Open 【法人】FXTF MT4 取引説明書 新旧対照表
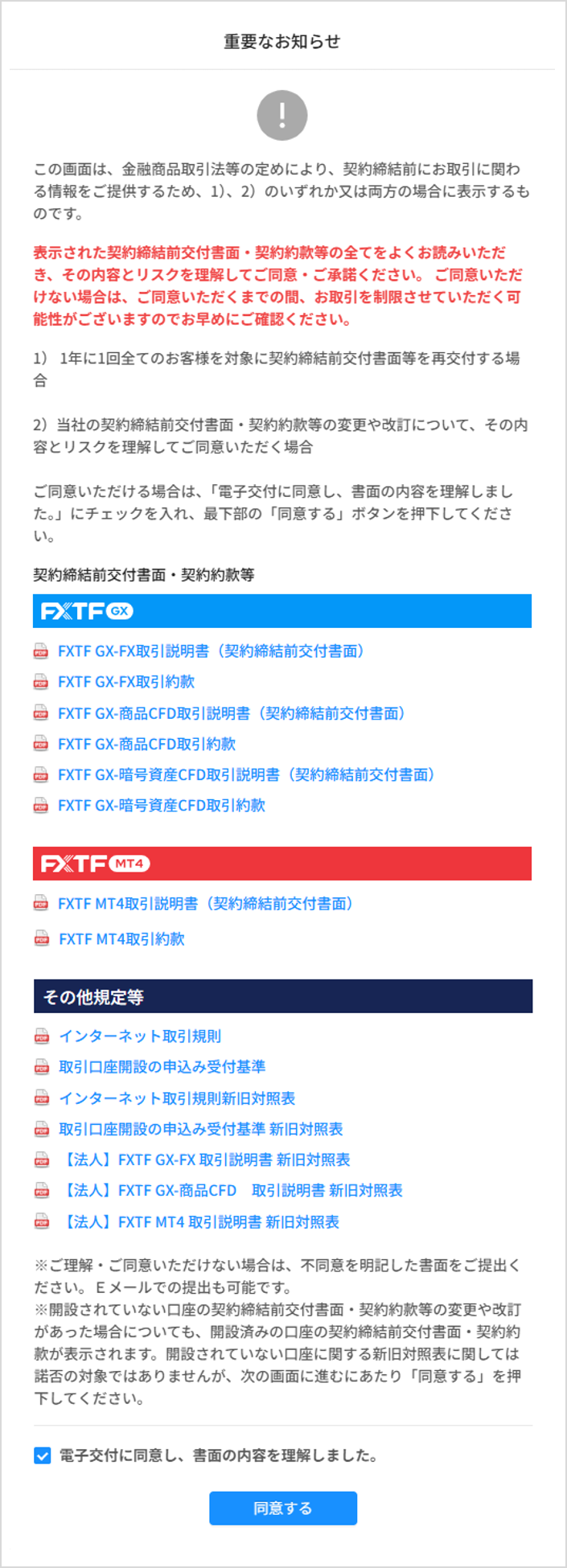Screen dimensions: 567x1568 pos(199,1222)
